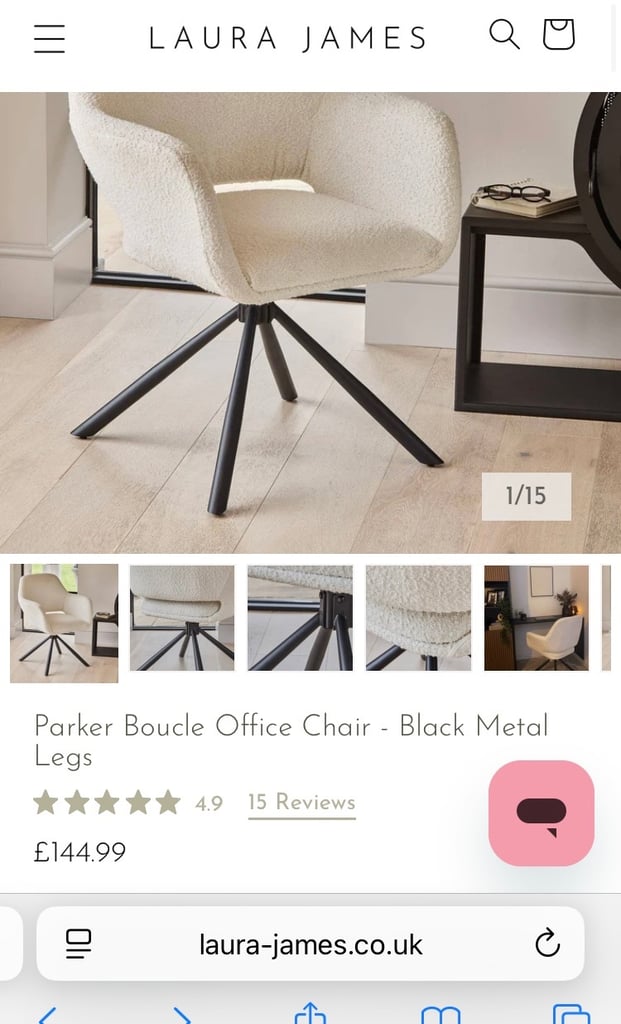The image size is (621, 1024).
Task: Select the fifth thumbnail of room scene
Action: coord(536,618)
